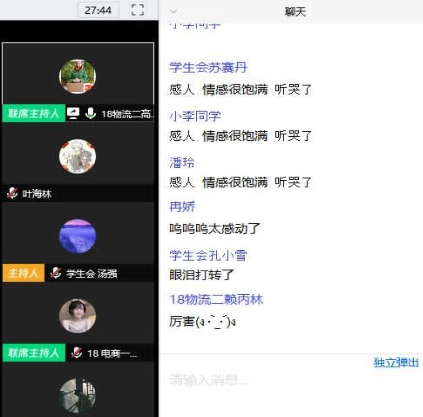
Task: Open sender name 学生会苏赛丹 in chat
Action: point(208,68)
